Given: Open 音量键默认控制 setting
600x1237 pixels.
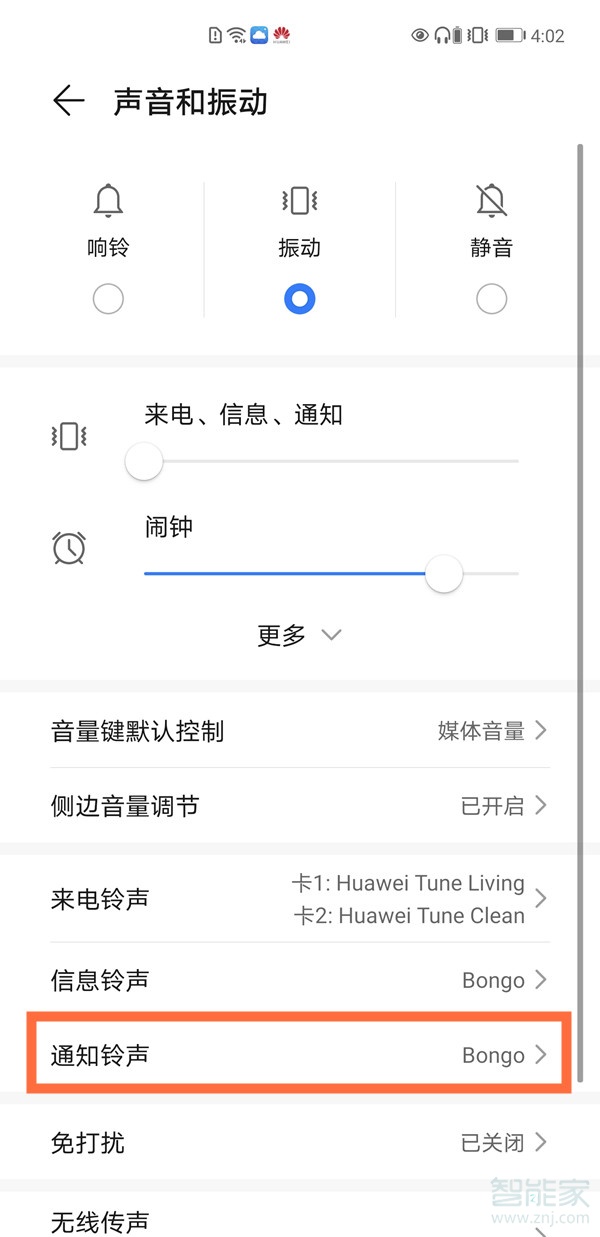Looking at the screenshot, I should click(x=299, y=731).
